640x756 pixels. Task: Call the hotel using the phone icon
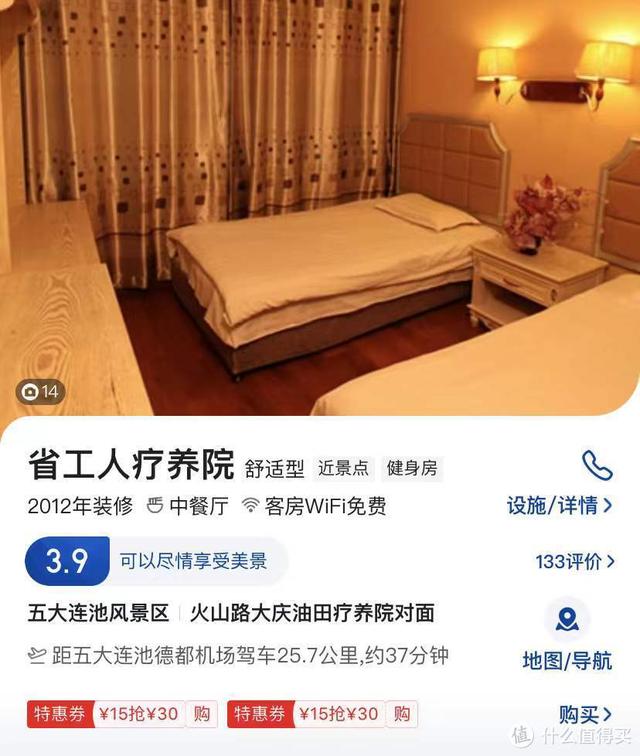[597, 465]
